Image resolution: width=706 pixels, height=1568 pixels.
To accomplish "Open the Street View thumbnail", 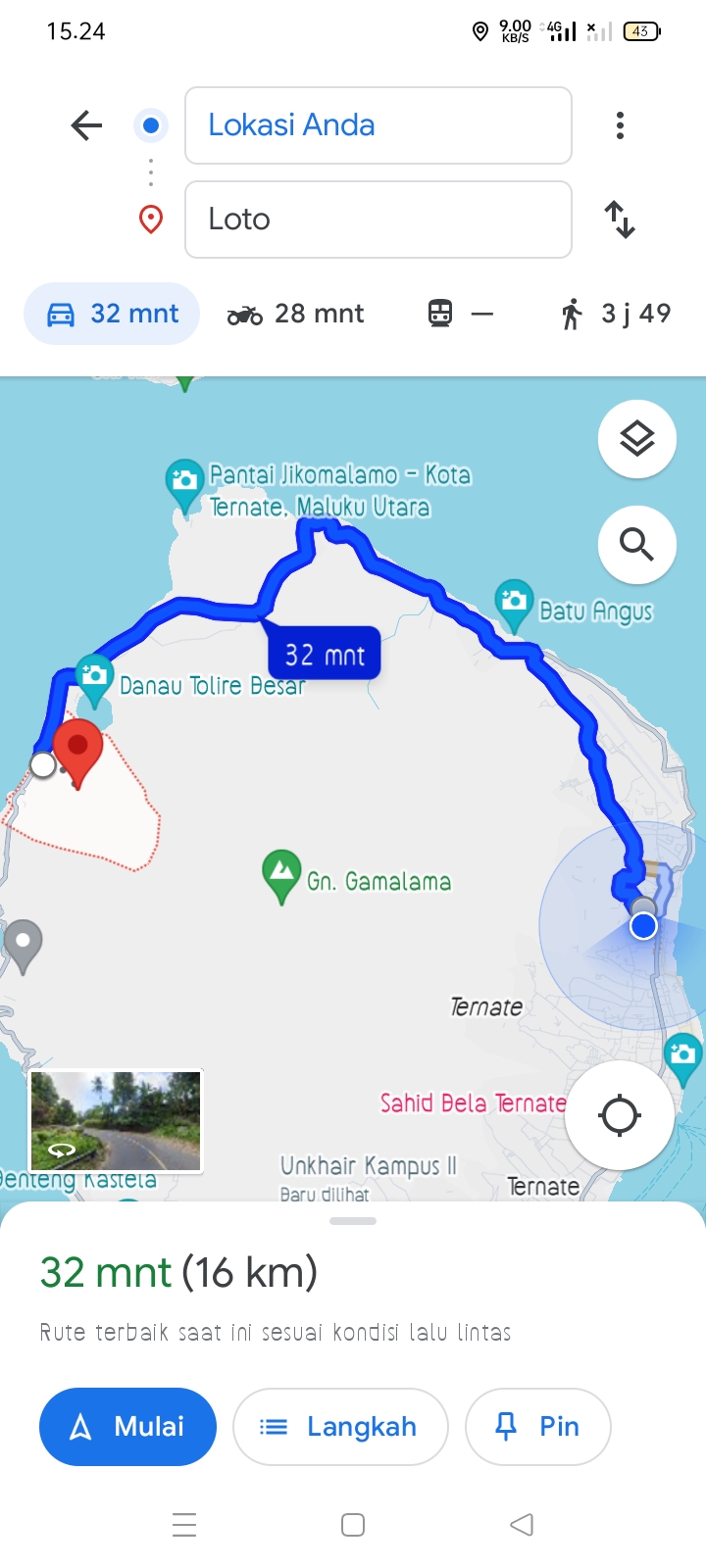I will tap(116, 1121).
